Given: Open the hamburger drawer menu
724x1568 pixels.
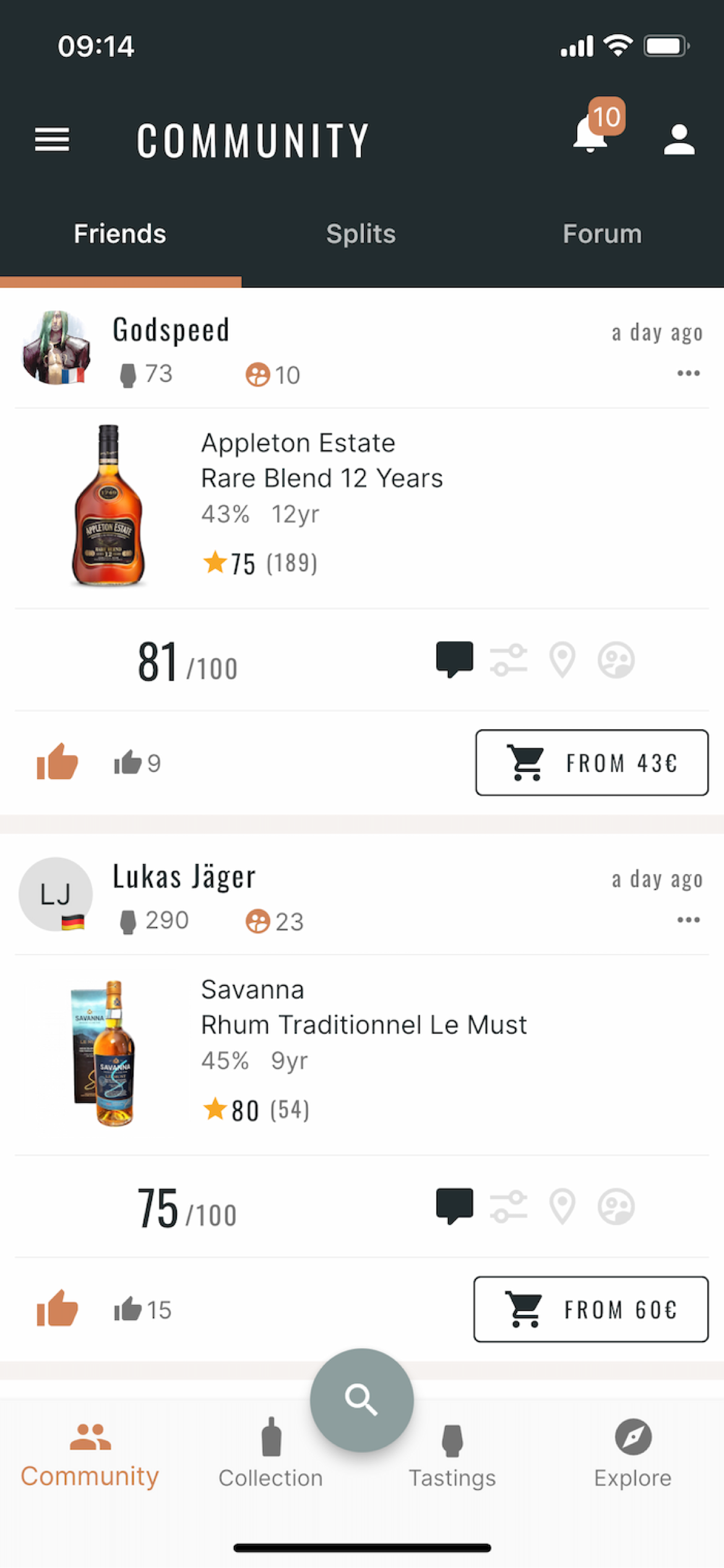Looking at the screenshot, I should pyautogui.click(x=52, y=139).
